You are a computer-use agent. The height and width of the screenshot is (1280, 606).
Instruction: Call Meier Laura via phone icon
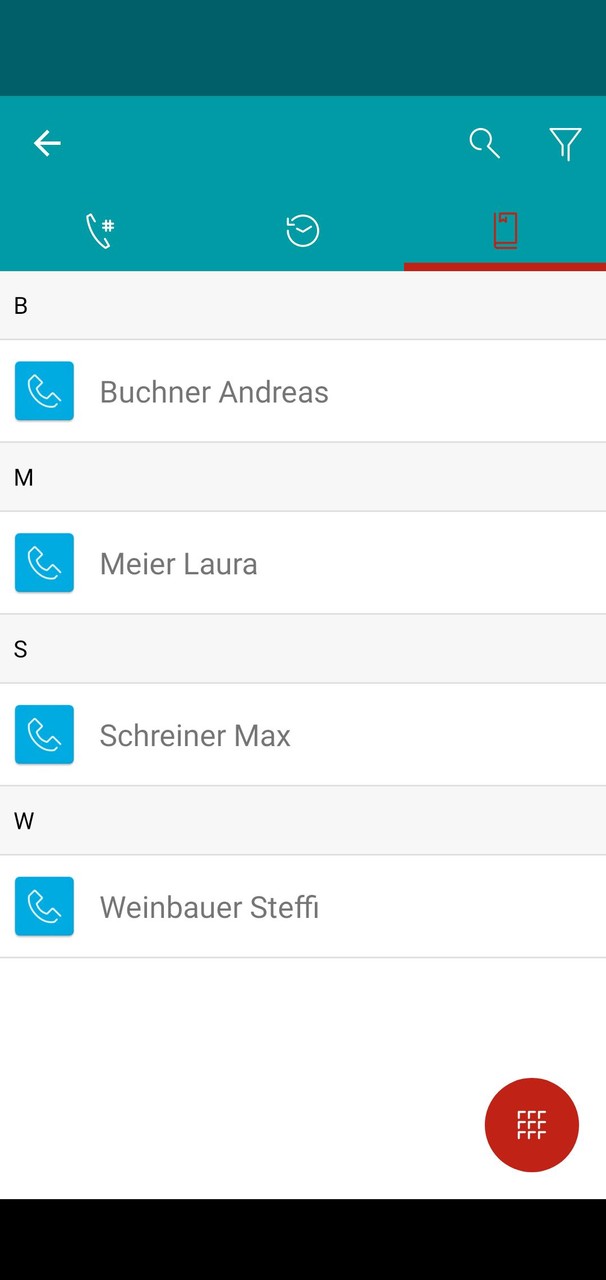(x=44, y=563)
